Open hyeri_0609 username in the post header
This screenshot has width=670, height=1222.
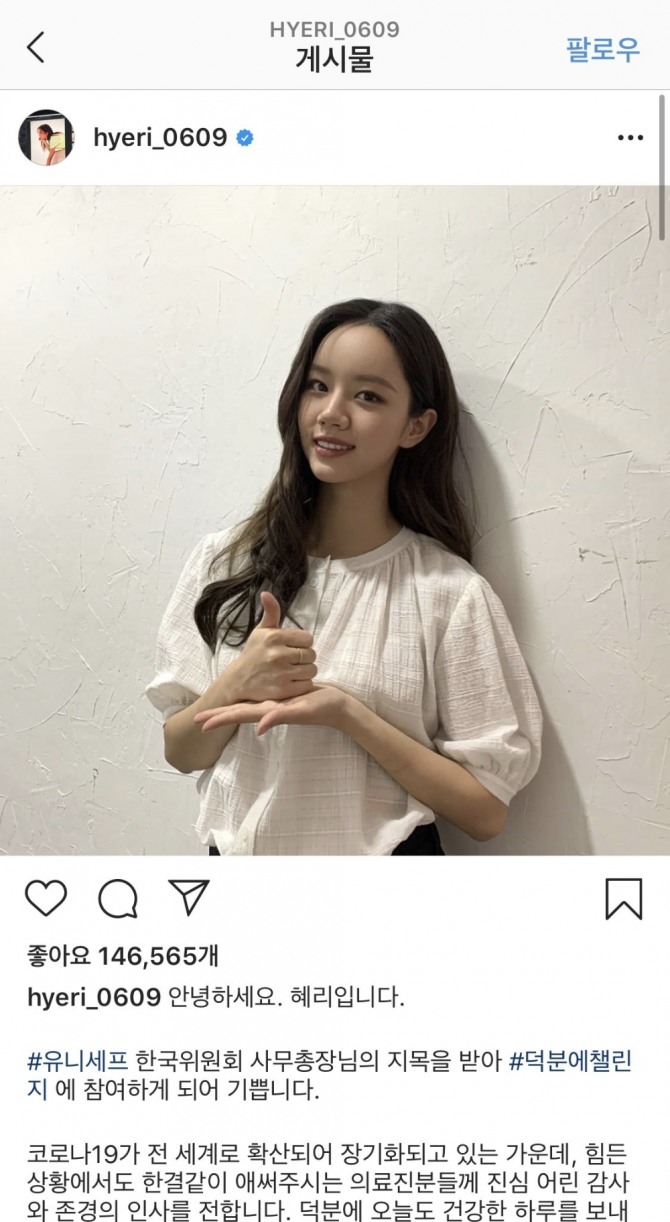160,138
